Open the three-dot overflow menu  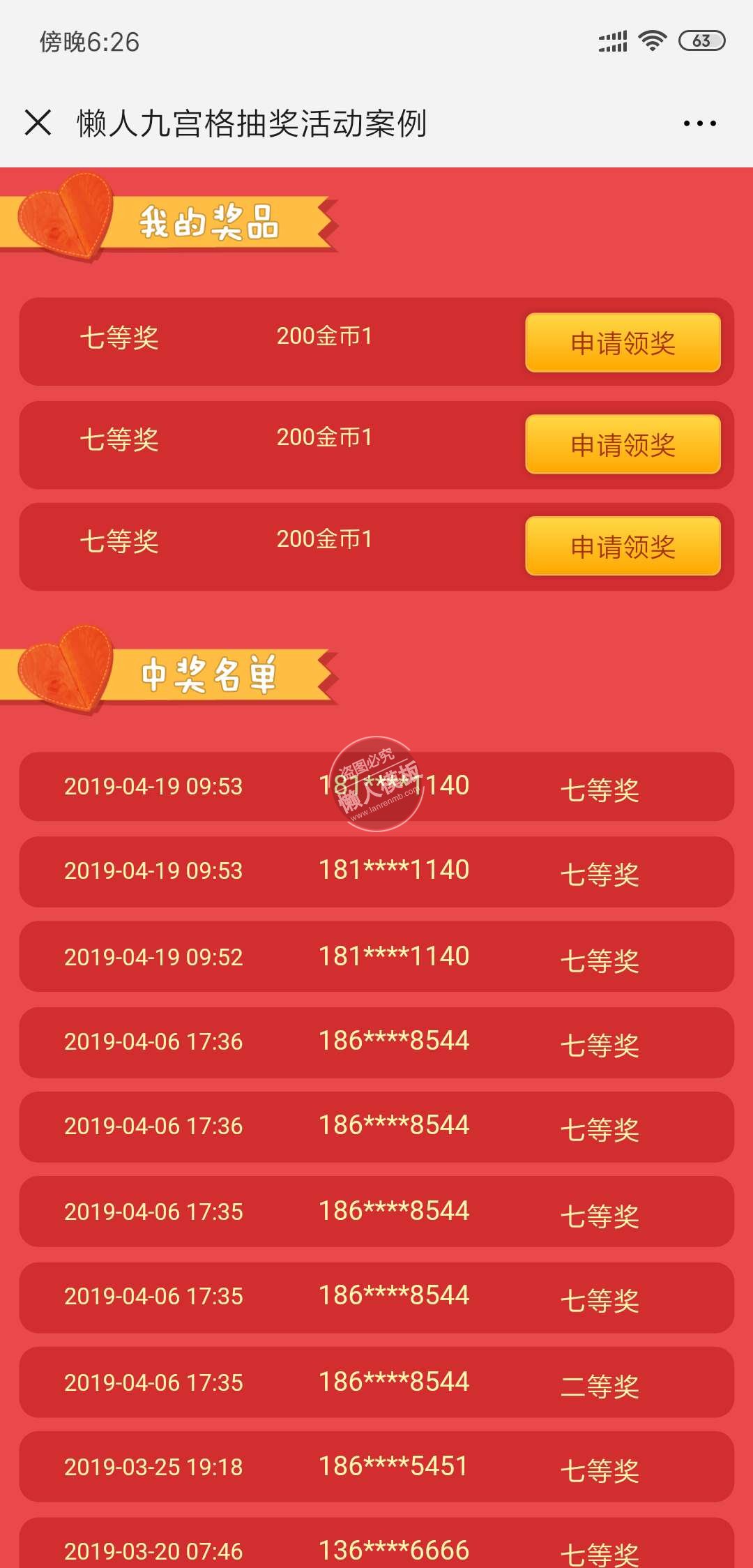[x=699, y=123]
